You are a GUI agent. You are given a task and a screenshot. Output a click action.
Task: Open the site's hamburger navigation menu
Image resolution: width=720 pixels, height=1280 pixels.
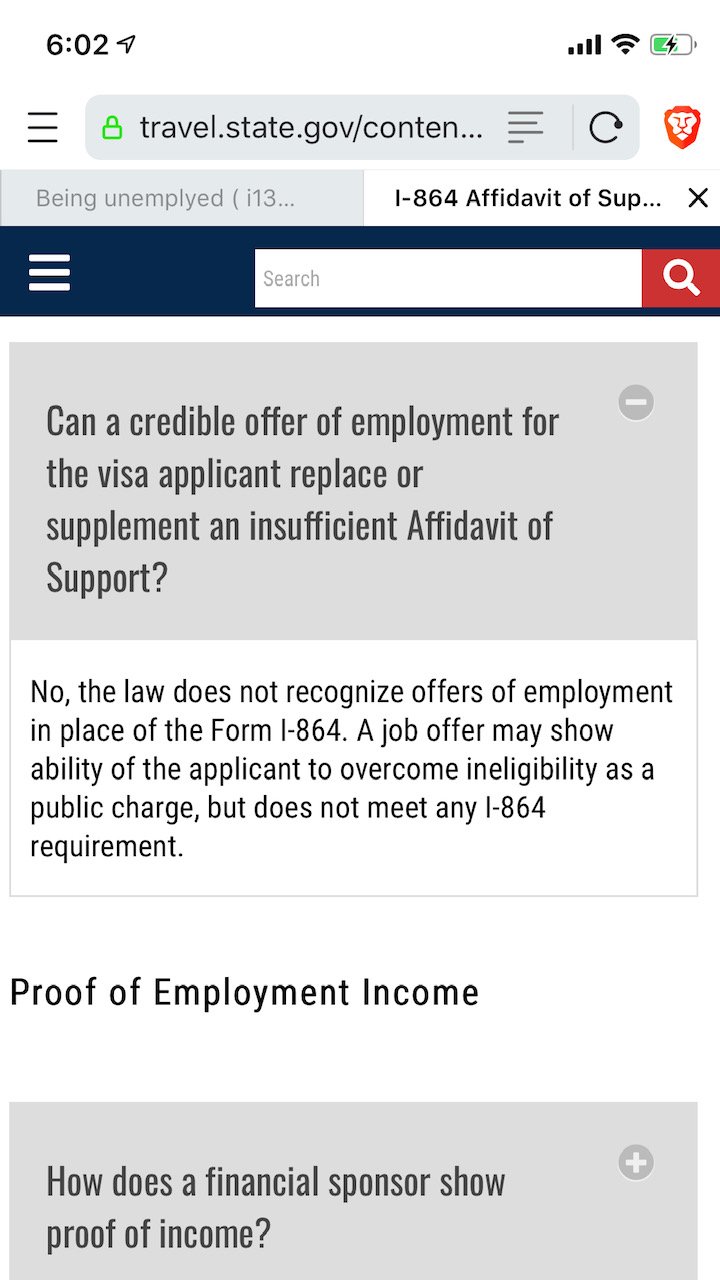pos(49,272)
